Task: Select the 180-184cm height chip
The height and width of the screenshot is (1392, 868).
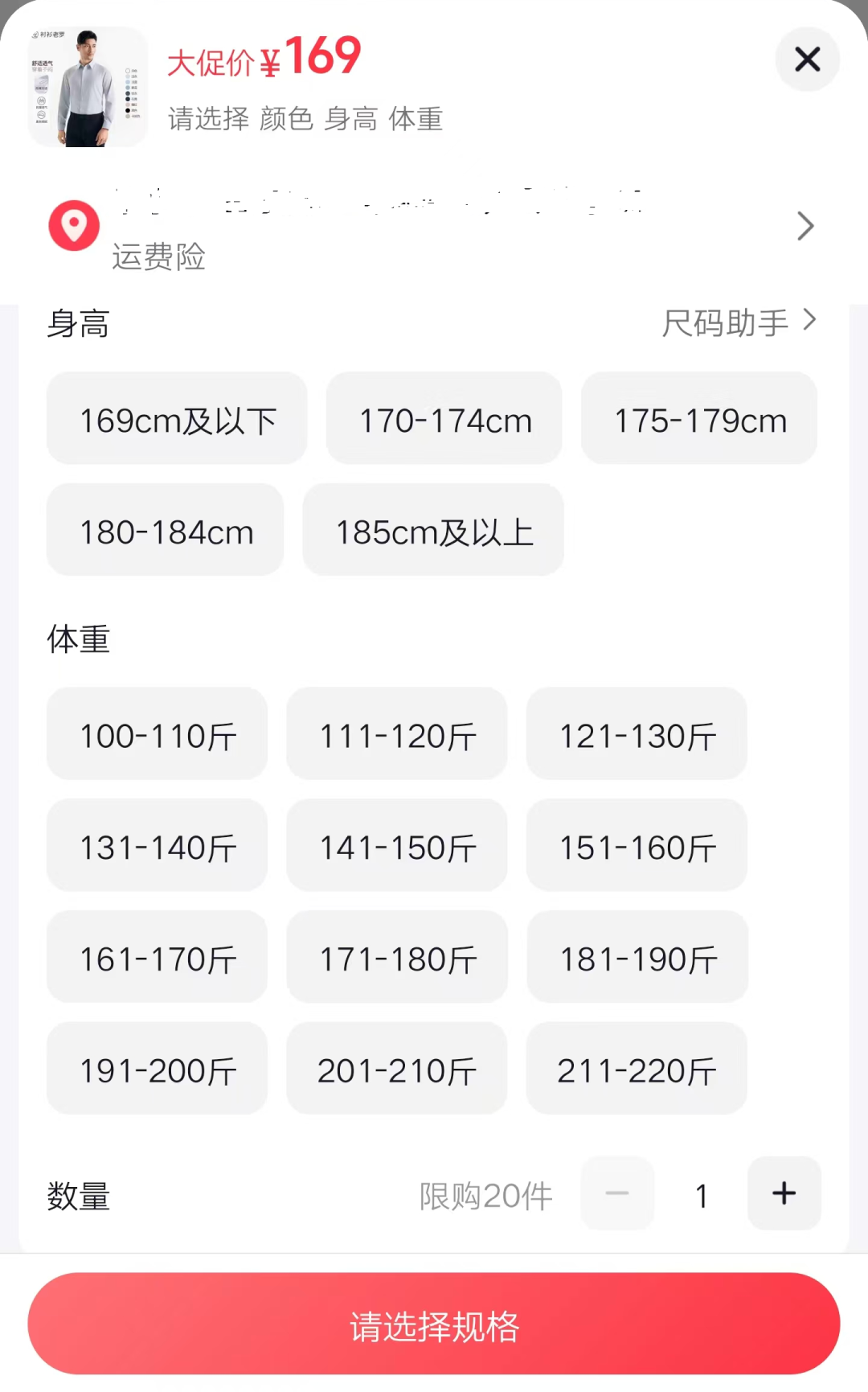Action: (x=166, y=531)
